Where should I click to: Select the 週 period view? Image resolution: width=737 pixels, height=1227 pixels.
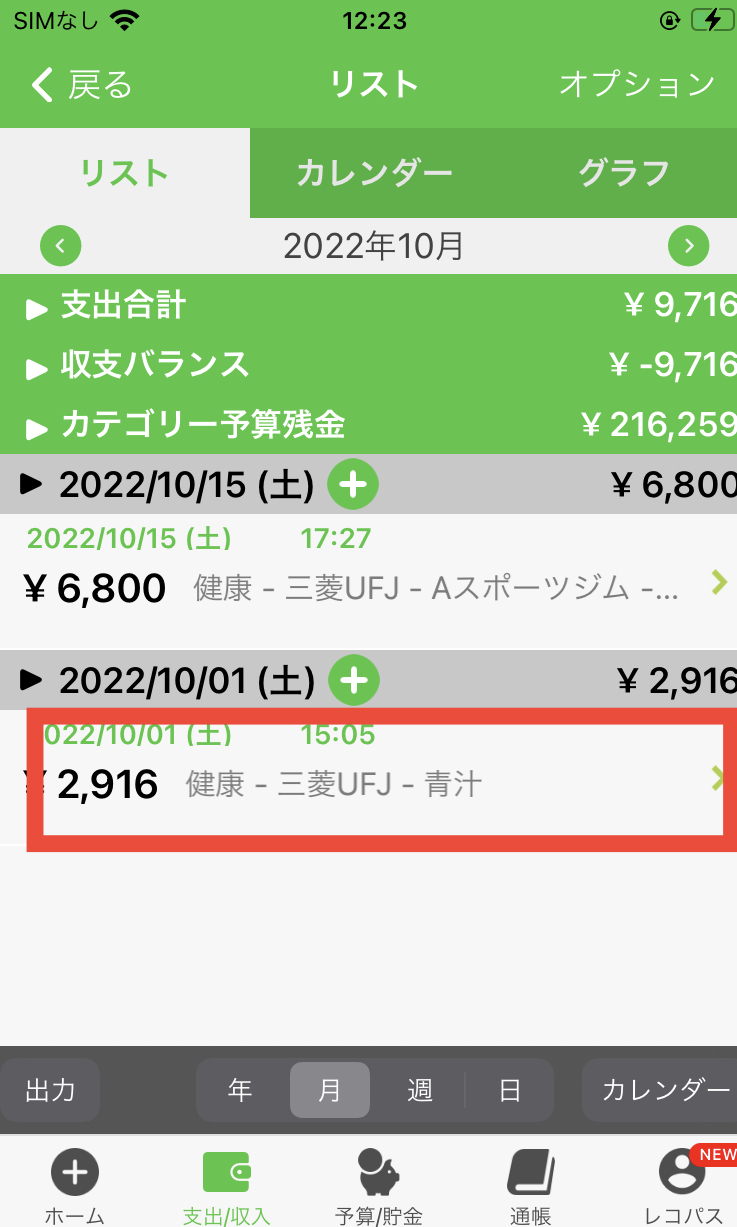[x=419, y=1090]
